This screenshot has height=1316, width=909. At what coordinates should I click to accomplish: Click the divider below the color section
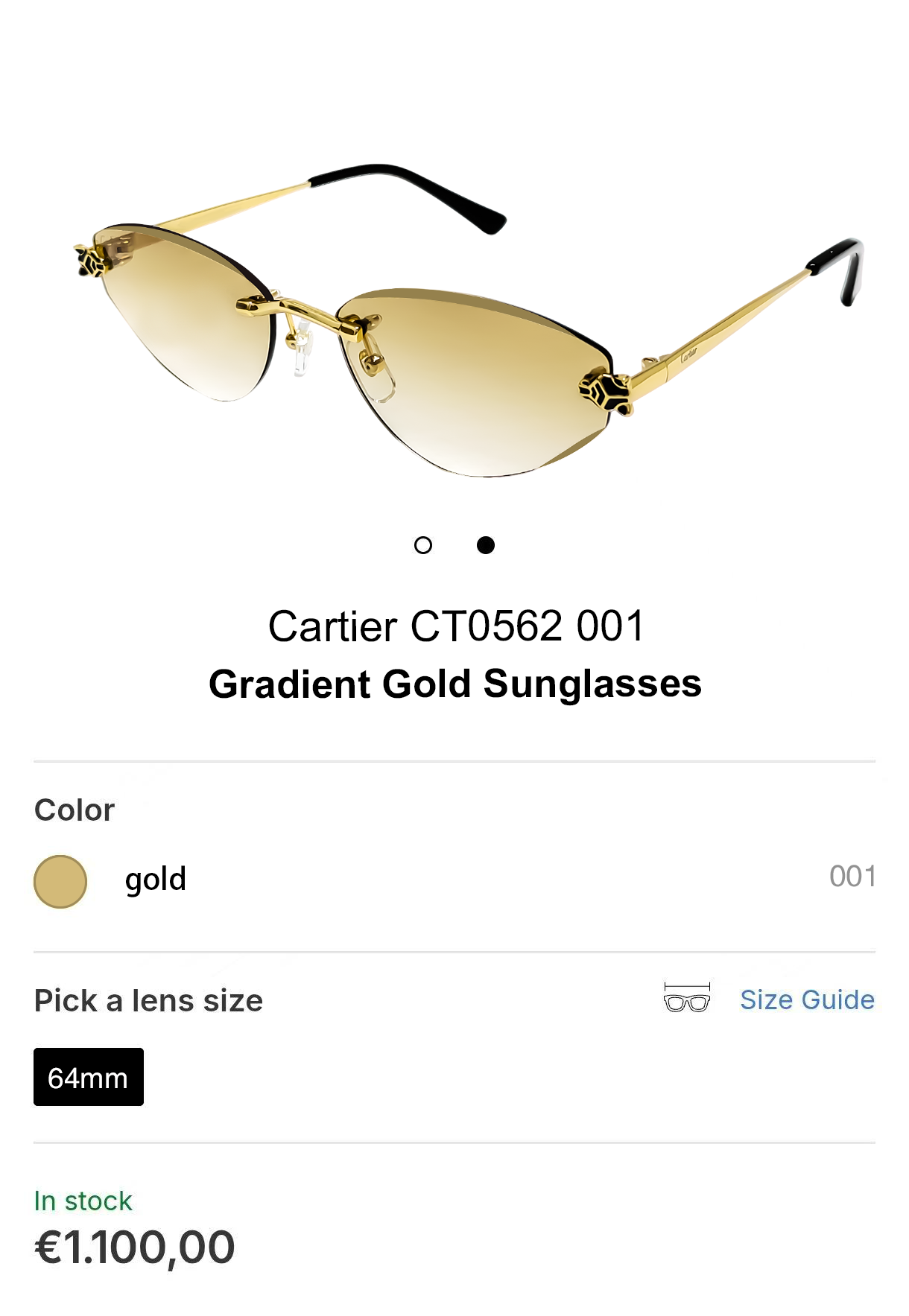point(454,950)
